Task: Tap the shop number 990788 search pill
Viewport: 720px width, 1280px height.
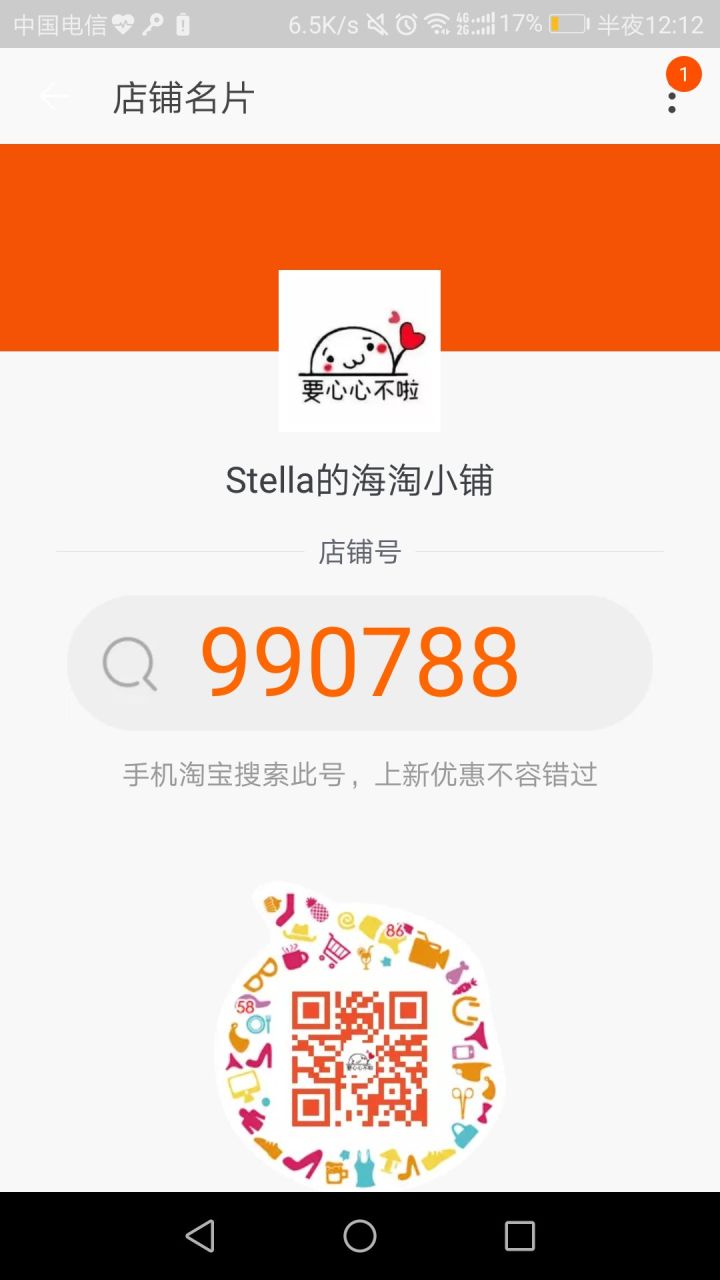Action: tap(360, 663)
